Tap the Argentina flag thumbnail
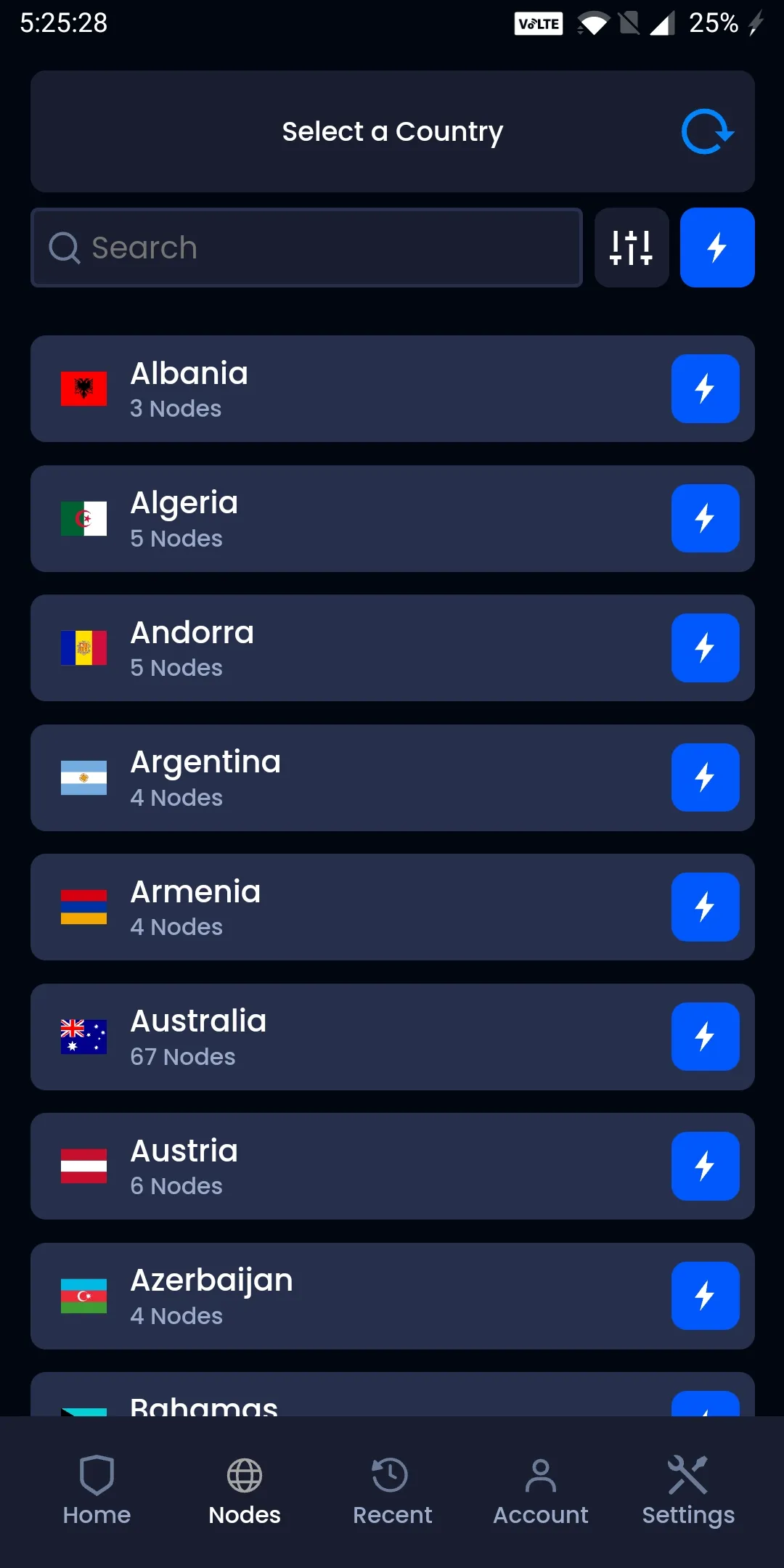Image resolution: width=784 pixels, height=1568 pixels. pyautogui.click(x=84, y=777)
